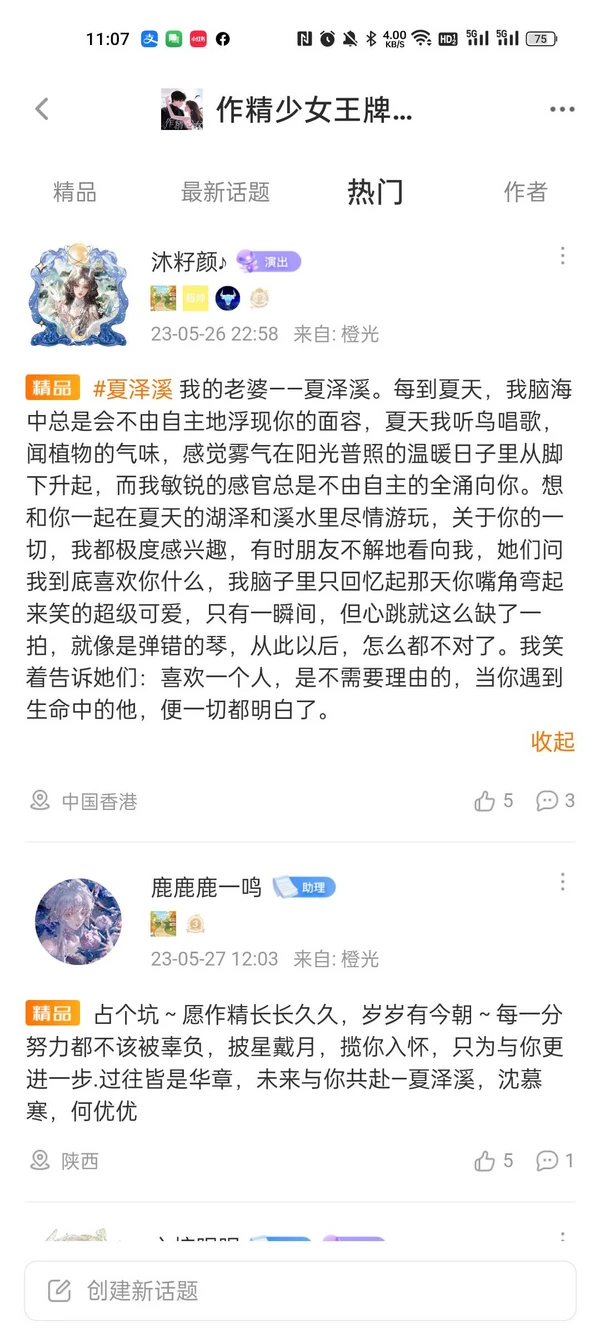Viewport: 600px width, 1340px height.
Task: Open the #夏泽溪 hashtag
Action: (132, 389)
